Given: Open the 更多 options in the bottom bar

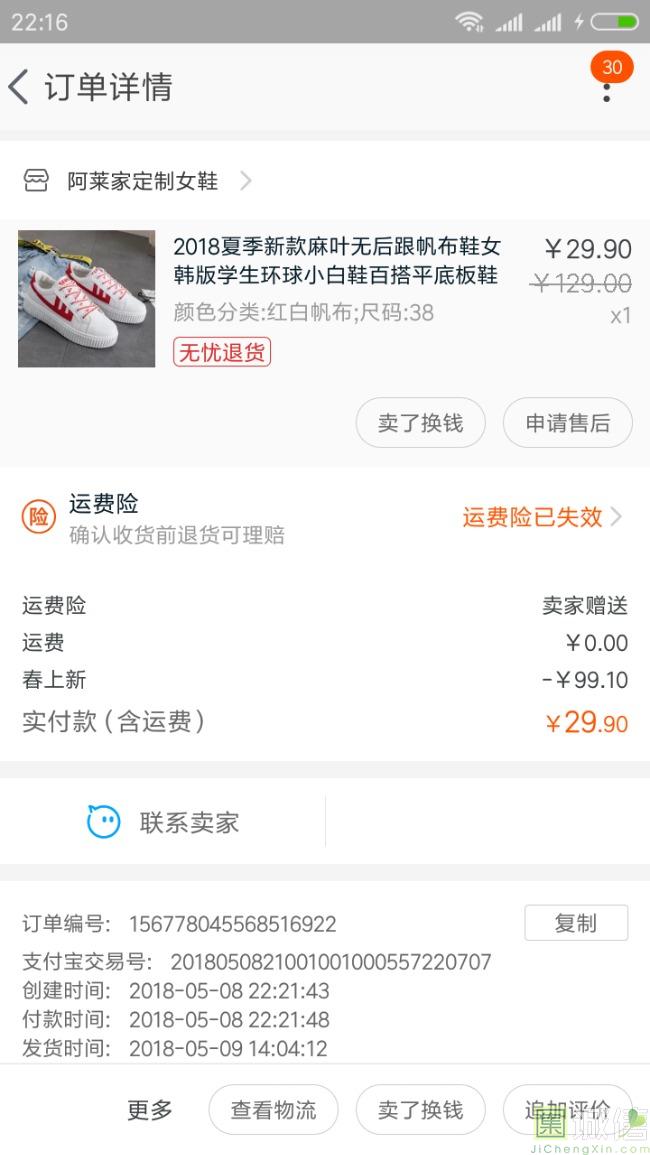Looking at the screenshot, I should point(150,1110).
